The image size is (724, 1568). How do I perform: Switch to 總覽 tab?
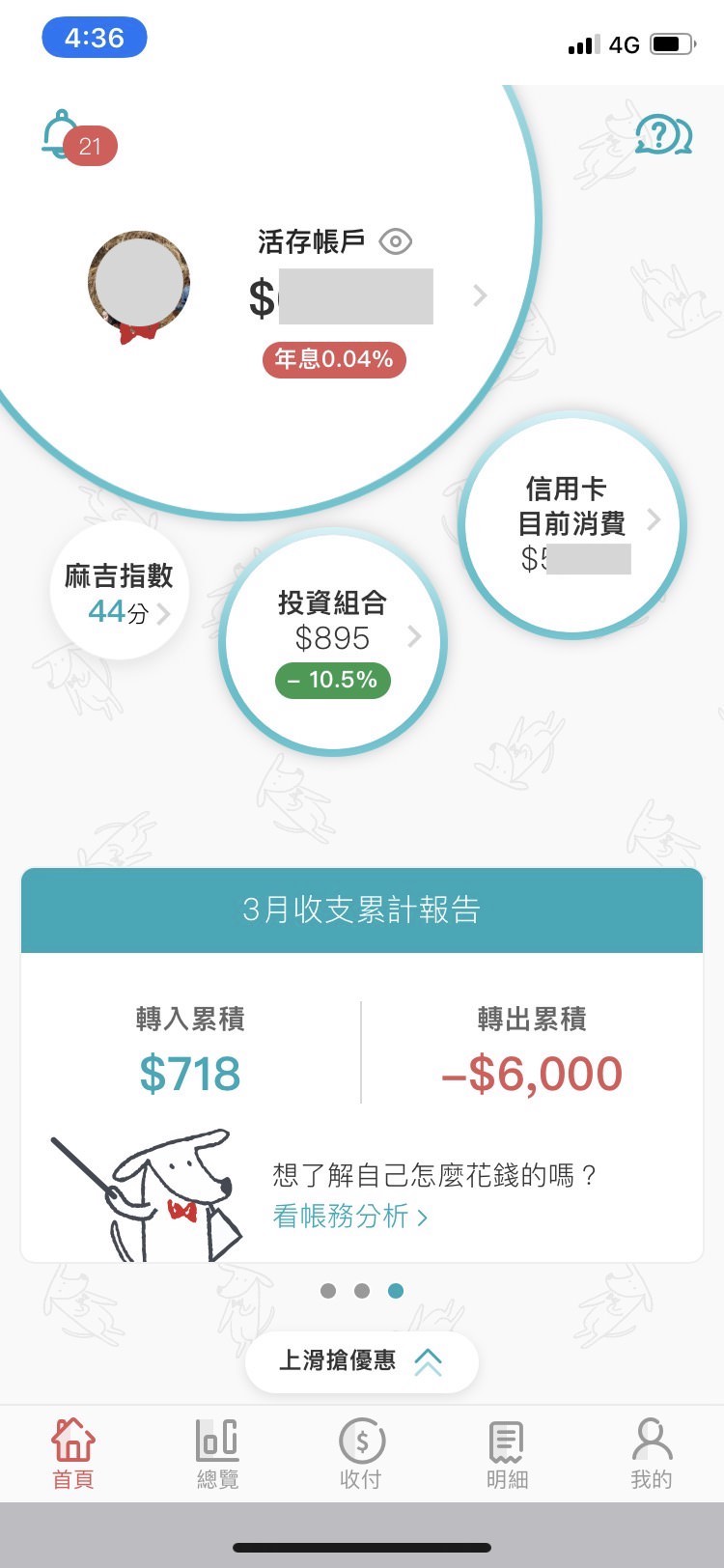click(217, 1453)
